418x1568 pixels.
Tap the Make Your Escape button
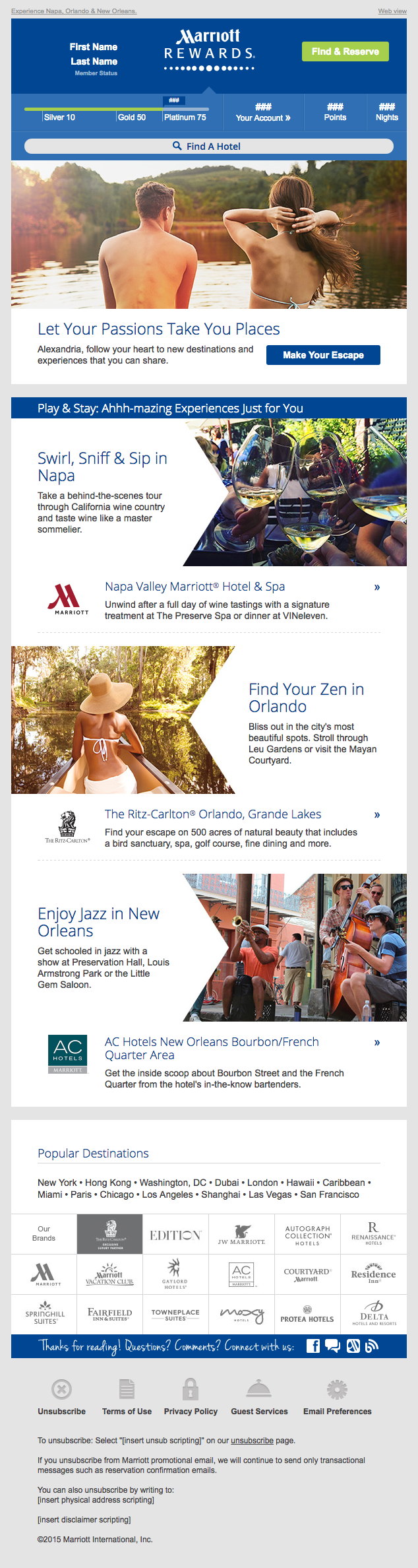(x=323, y=355)
